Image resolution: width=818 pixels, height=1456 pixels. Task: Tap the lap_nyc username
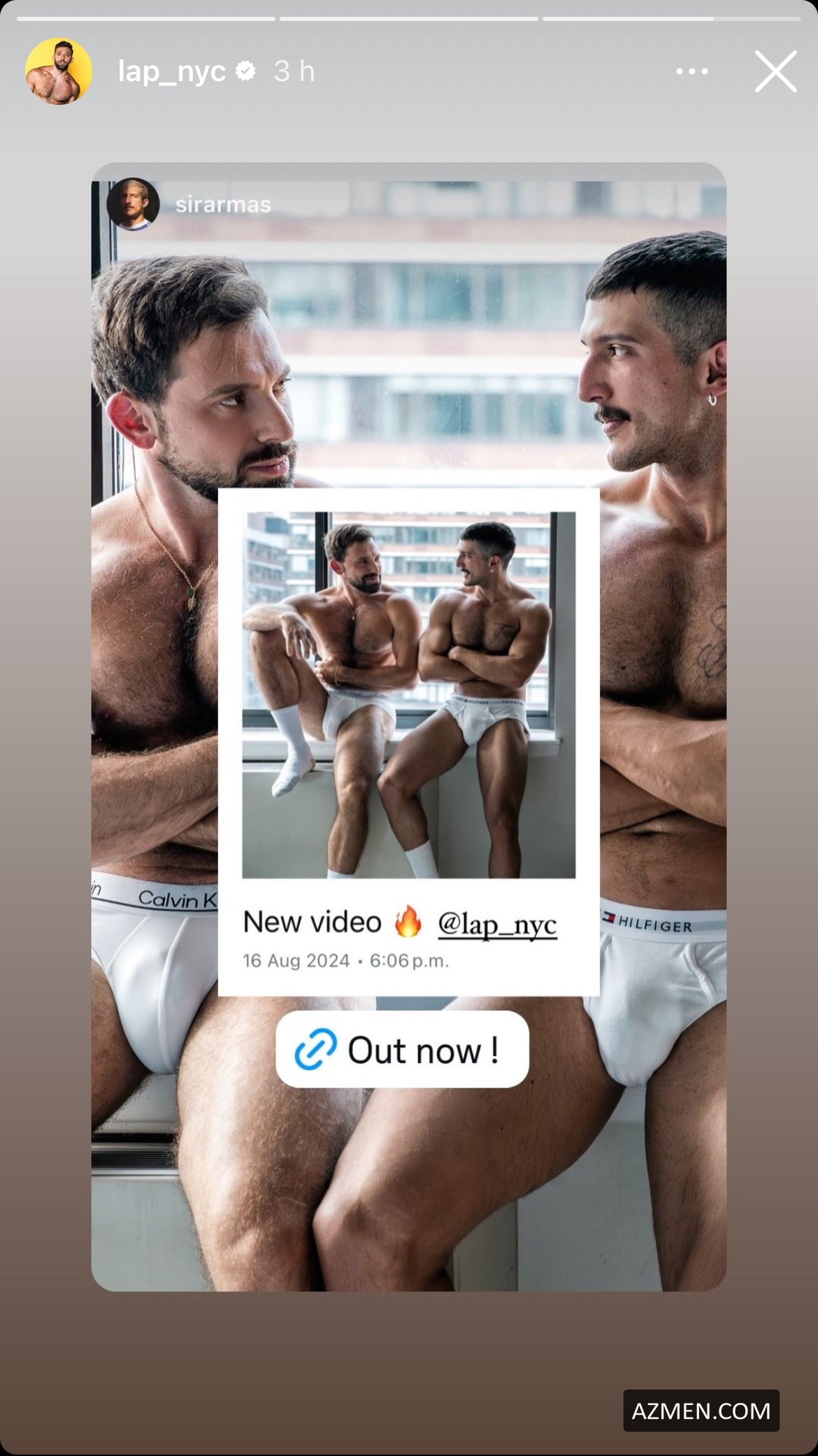171,71
